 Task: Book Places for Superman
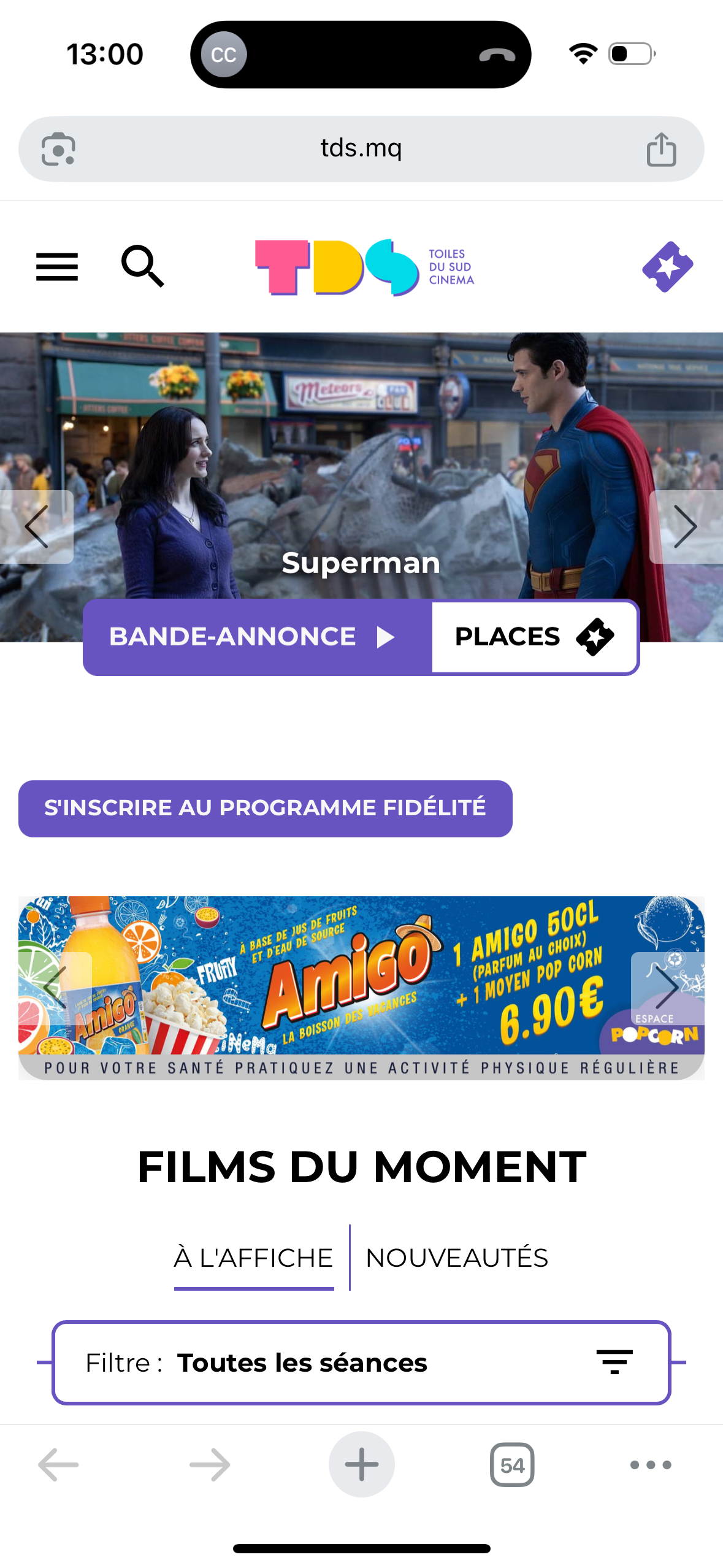pos(534,637)
